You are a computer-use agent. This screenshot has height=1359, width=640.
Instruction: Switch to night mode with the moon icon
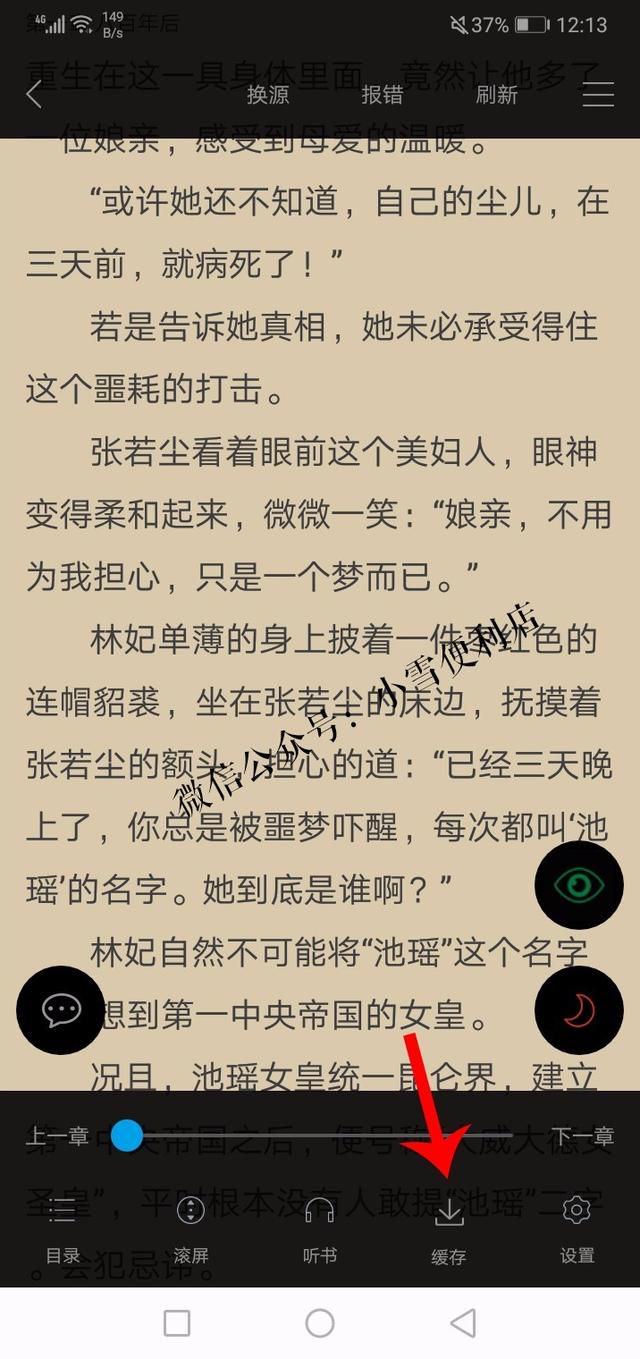click(x=579, y=1011)
